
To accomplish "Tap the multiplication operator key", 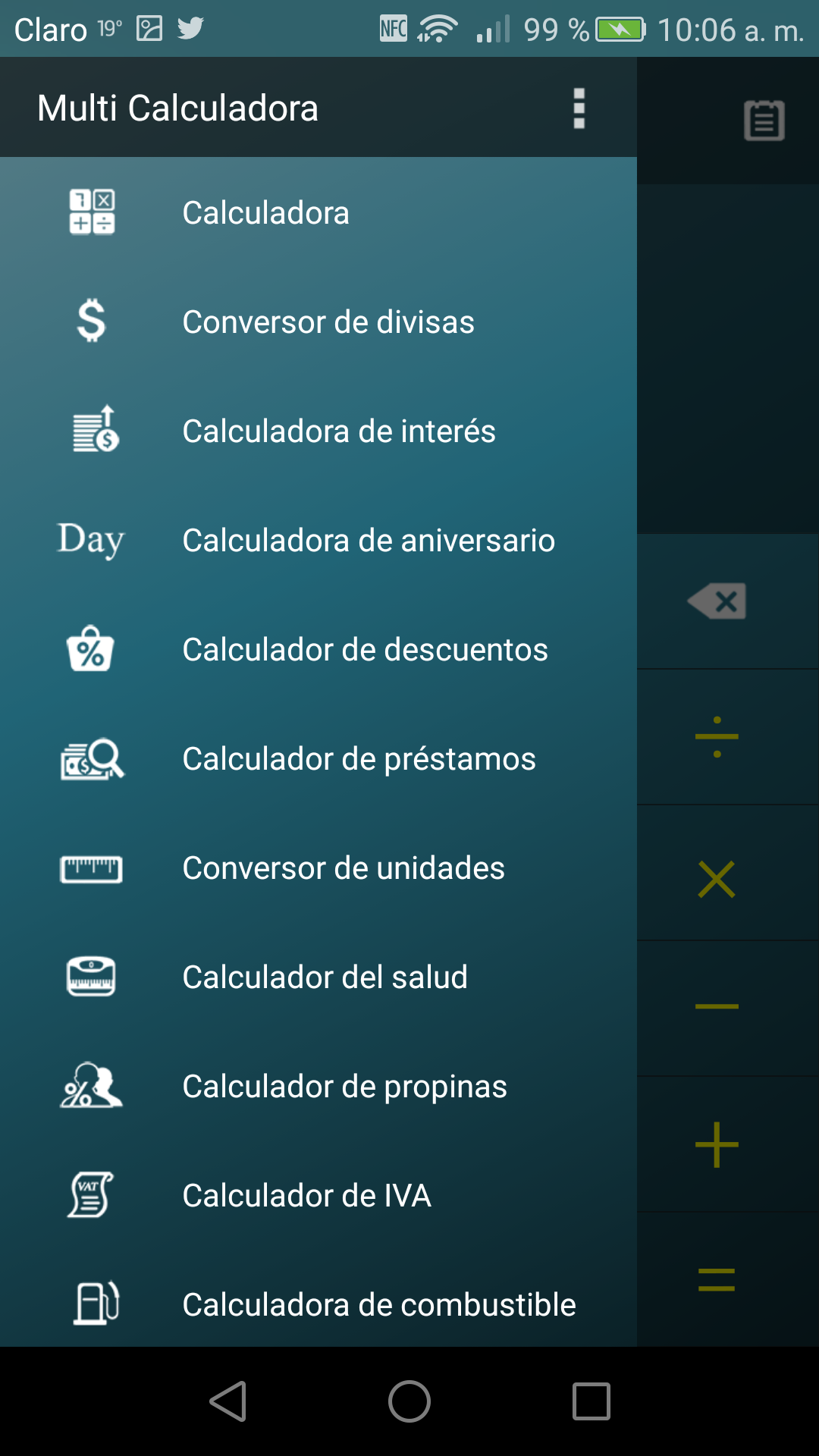I will 717,879.
